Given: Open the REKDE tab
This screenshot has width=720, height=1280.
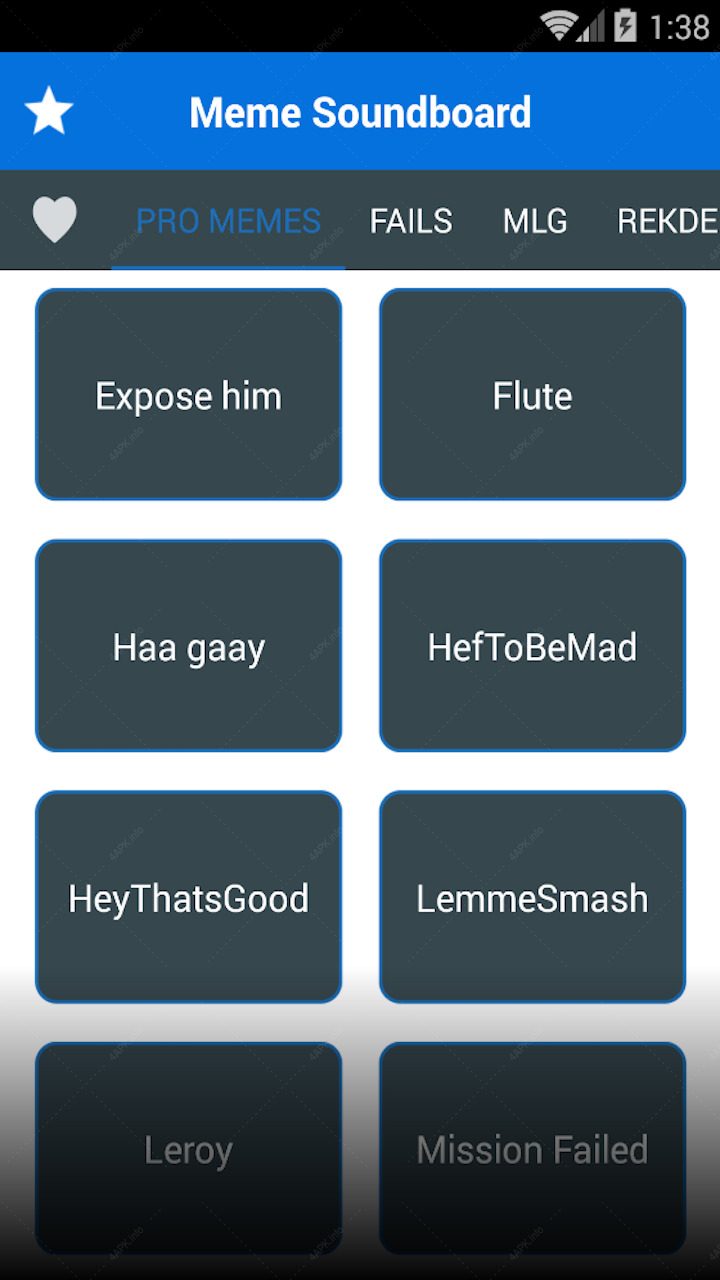Looking at the screenshot, I should 667,220.
